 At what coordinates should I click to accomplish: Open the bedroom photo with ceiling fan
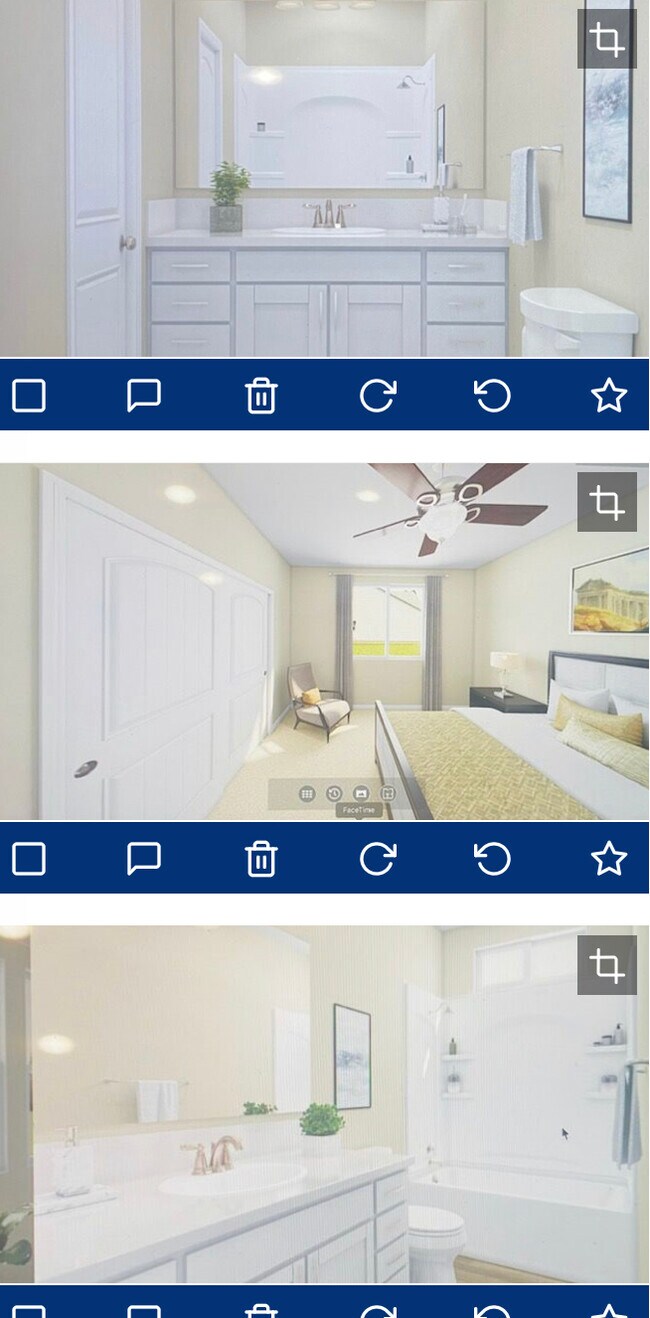pyautogui.click(x=300, y=640)
